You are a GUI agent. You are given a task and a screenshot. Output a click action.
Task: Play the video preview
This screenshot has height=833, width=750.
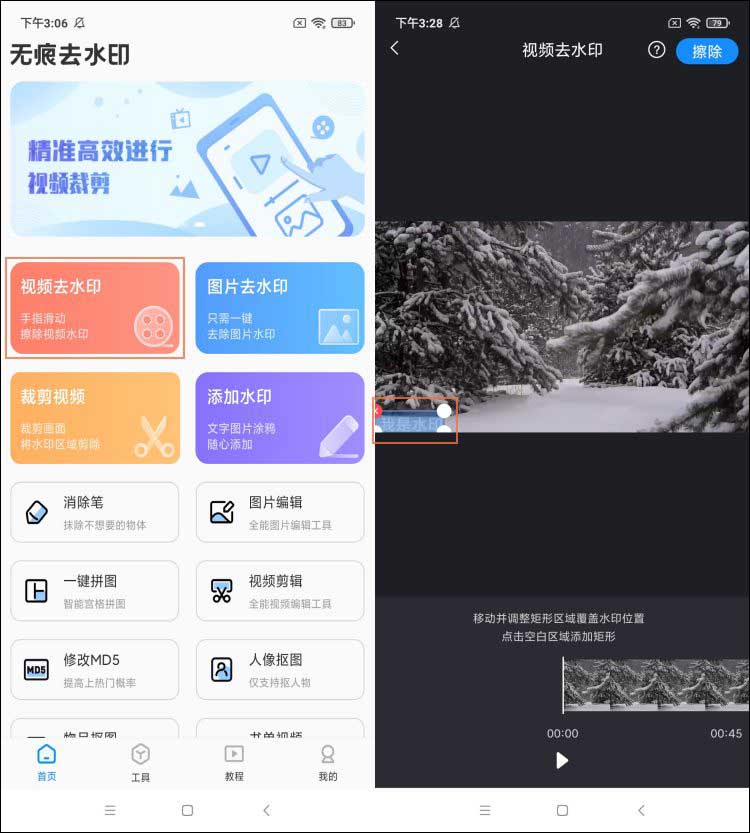pyautogui.click(x=562, y=760)
